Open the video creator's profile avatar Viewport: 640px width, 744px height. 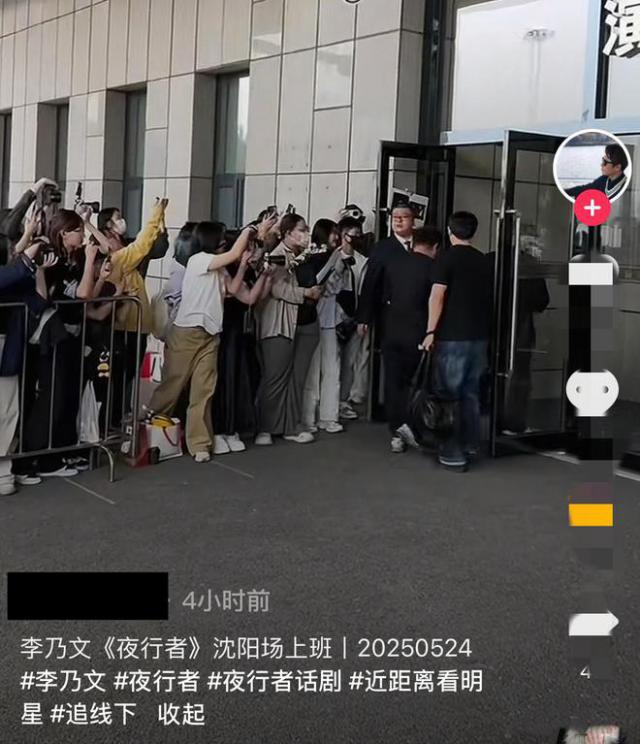click(x=592, y=166)
